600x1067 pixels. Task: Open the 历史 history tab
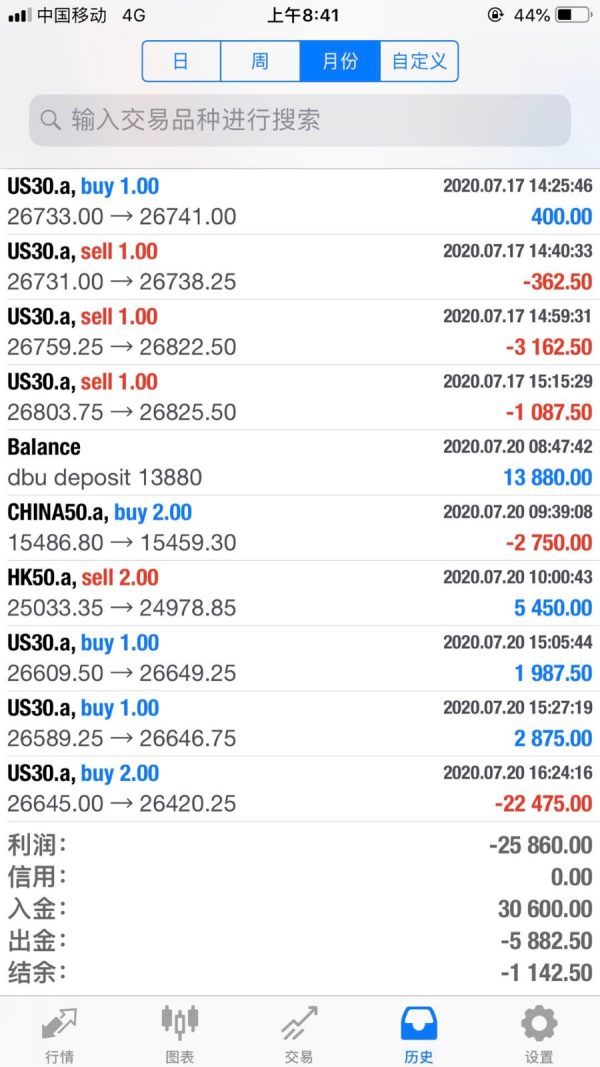click(419, 1033)
